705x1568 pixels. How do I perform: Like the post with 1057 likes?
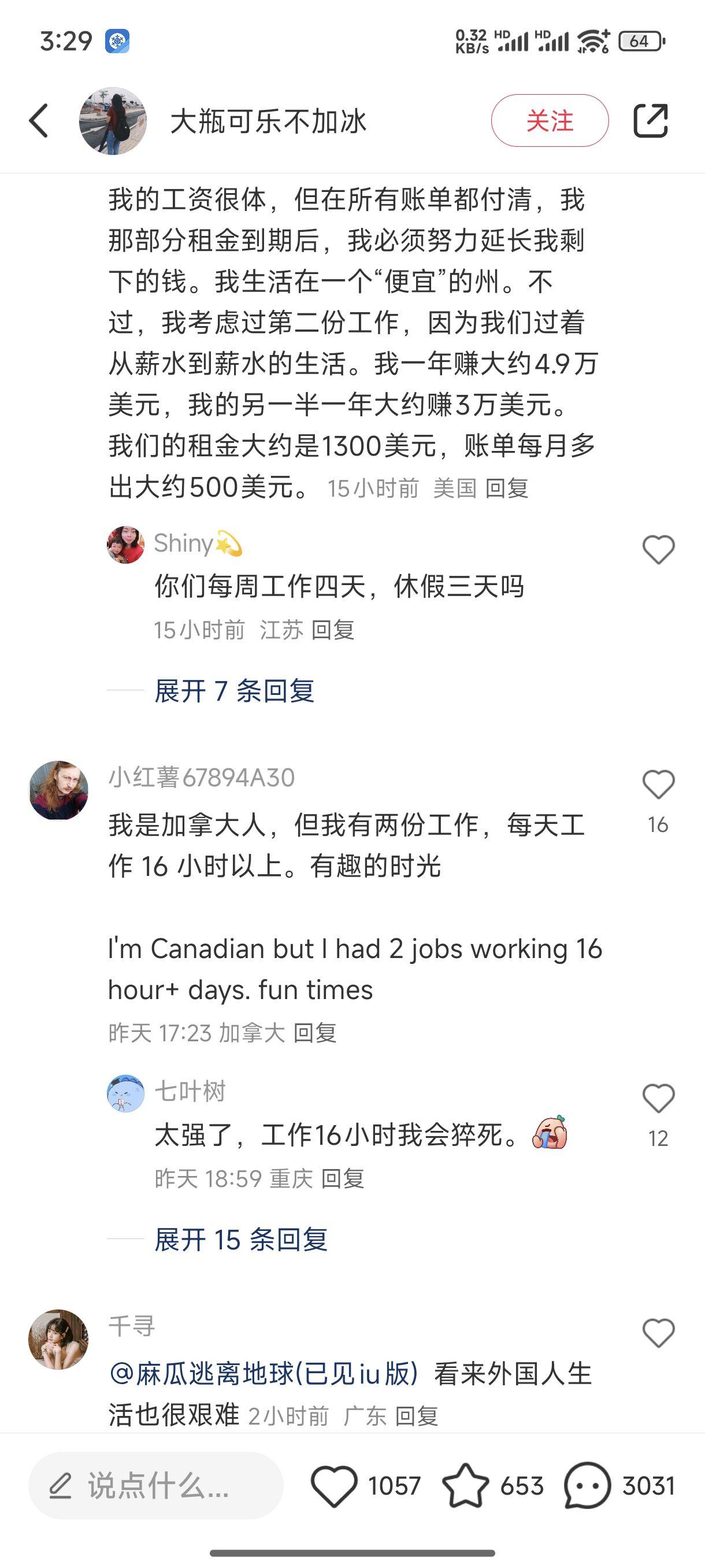pos(334,1486)
